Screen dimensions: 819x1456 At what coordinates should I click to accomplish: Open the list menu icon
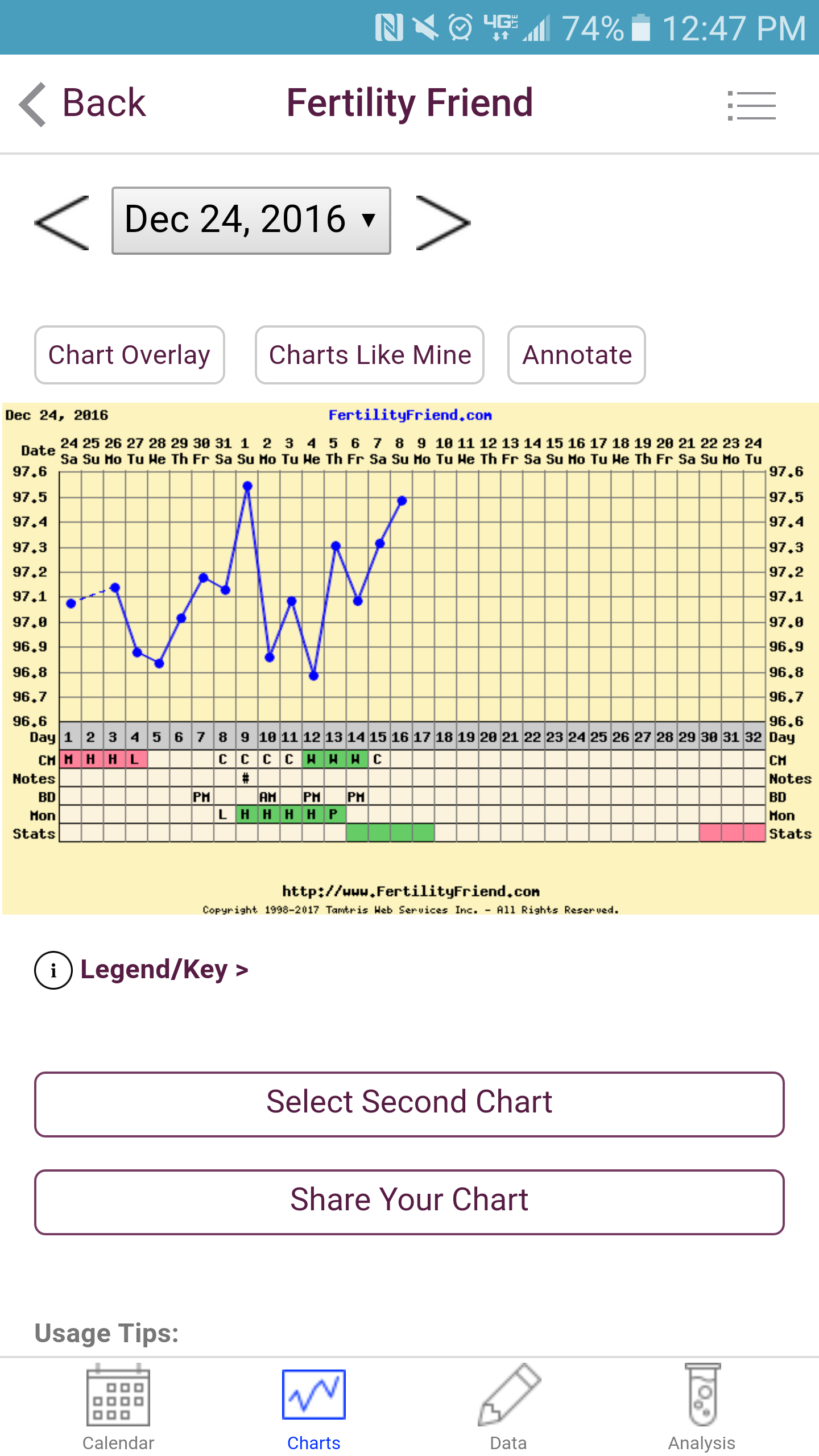tap(751, 105)
